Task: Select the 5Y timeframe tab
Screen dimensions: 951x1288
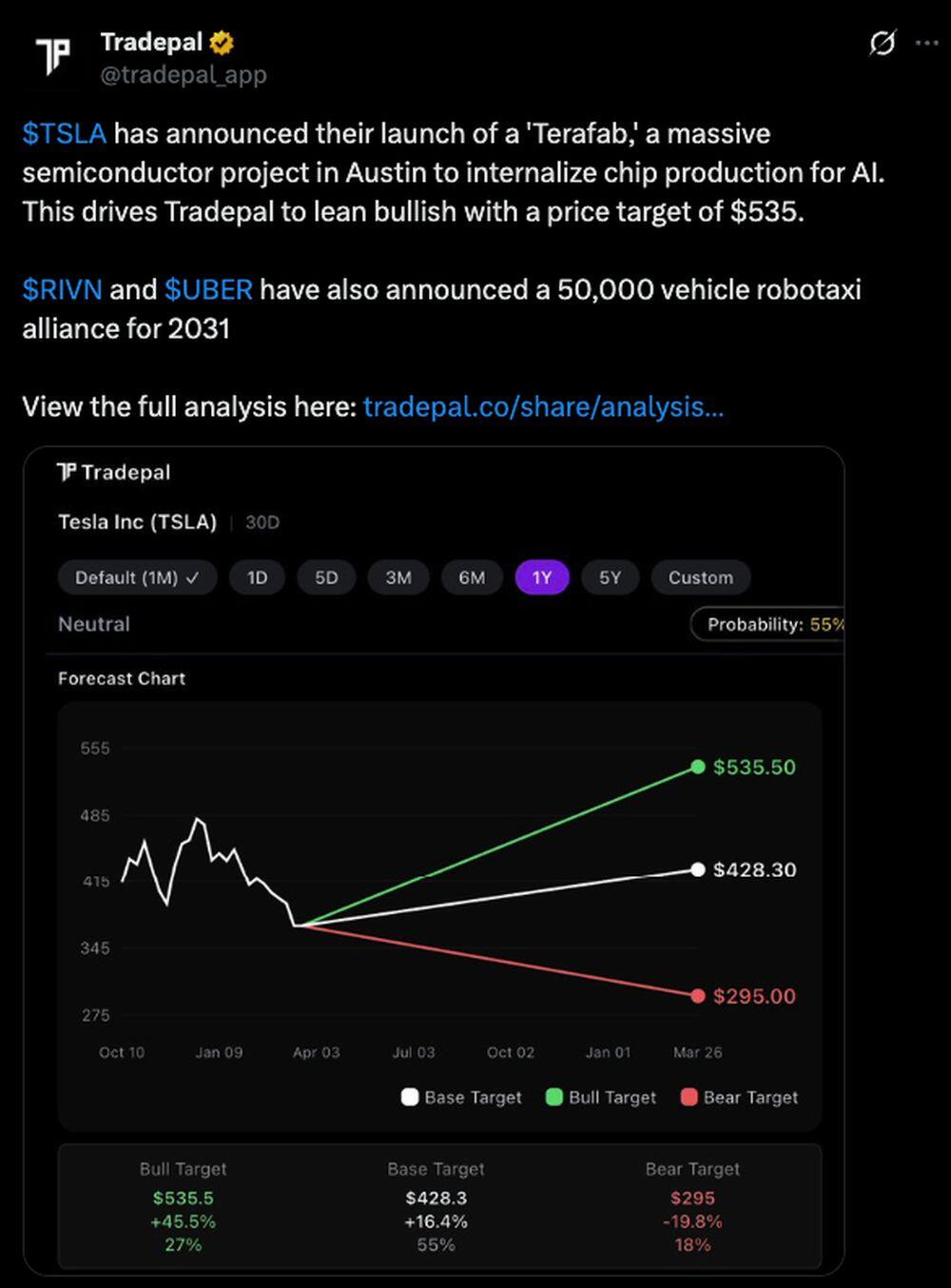Action: click(x=610, y=577)
